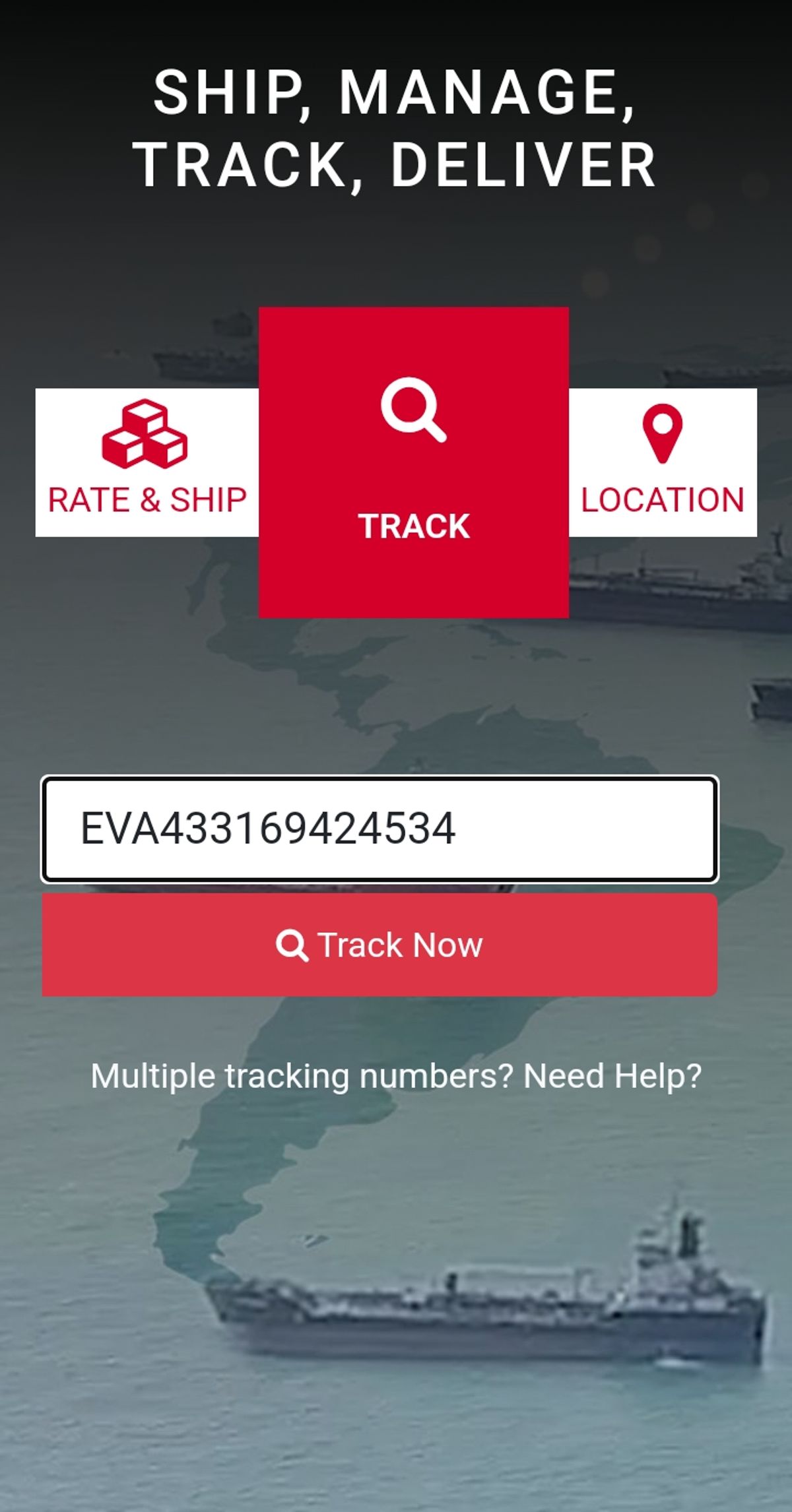This screenshot has height=1512, width=792.
Task: Focus the tracking number input field
Action: [x=379, y=829]
